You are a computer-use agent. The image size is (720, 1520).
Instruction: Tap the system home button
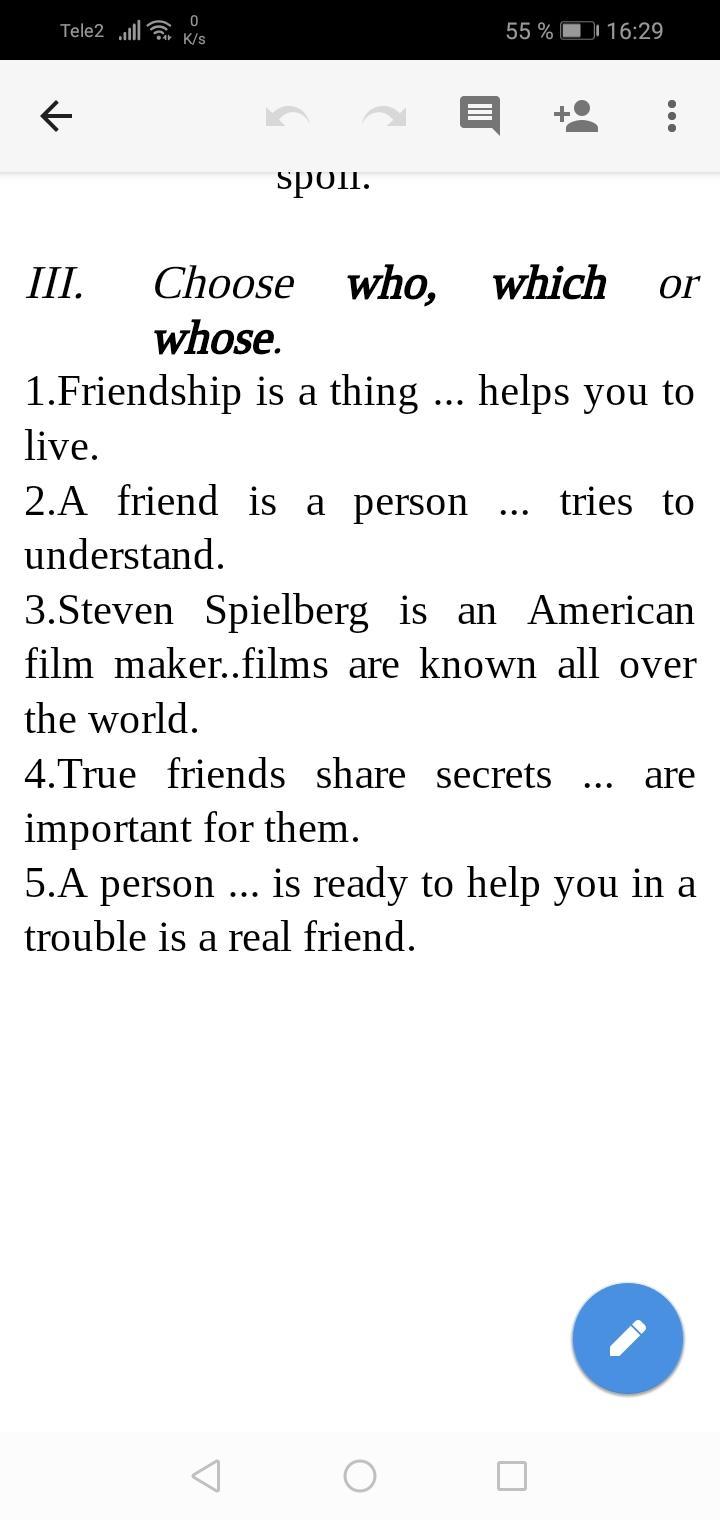(x=360, y=1476)
